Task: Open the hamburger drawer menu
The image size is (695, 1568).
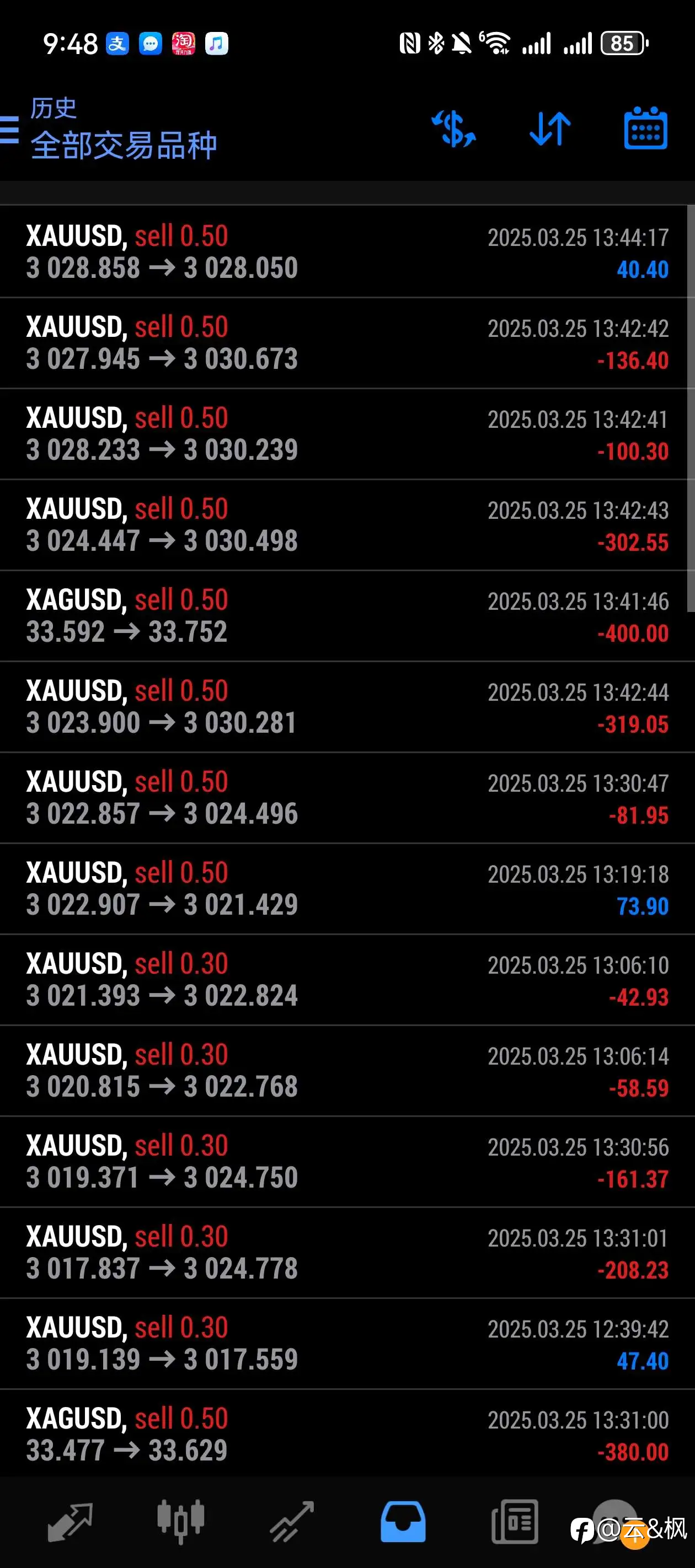Action: pyautogui.click(x=8, y=129)
